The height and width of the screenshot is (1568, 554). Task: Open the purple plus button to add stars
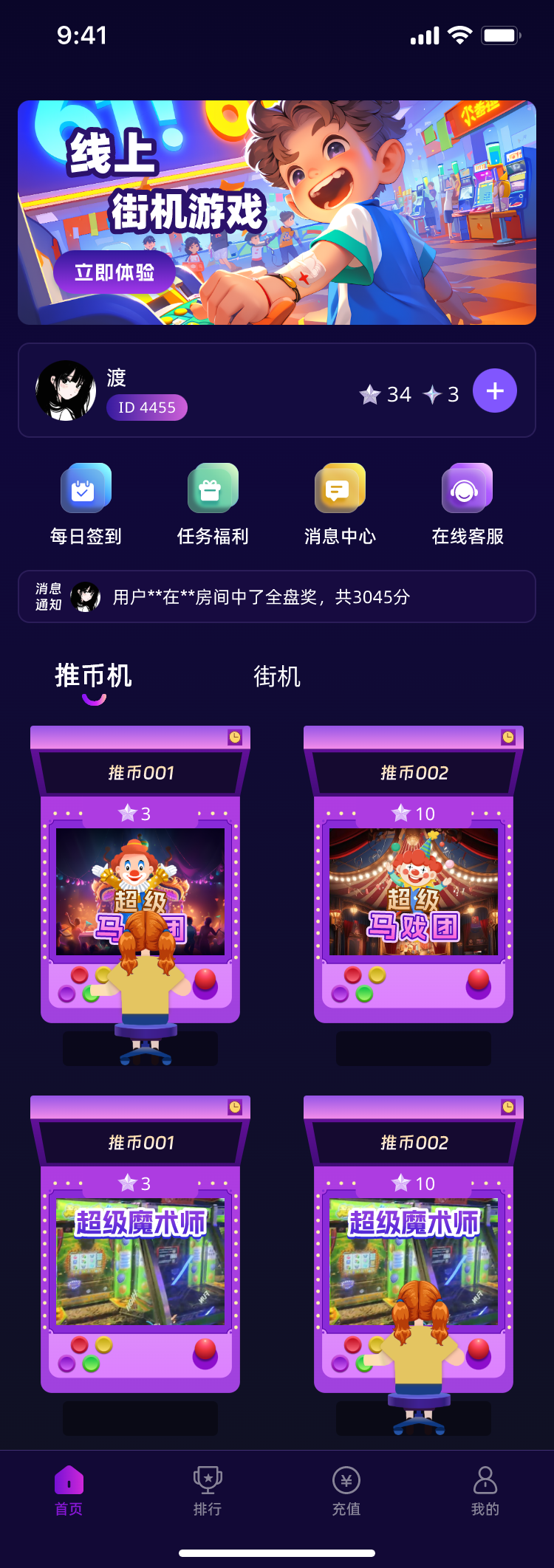click(494, 391)
